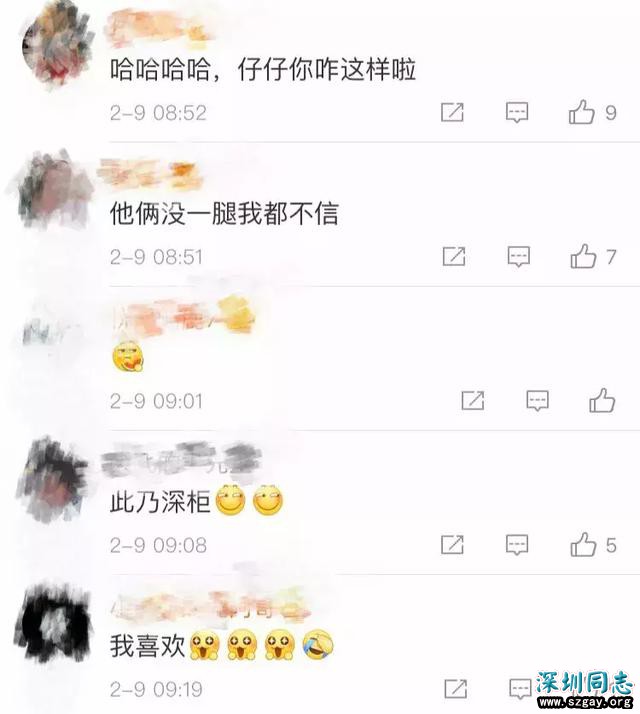Like the comment "此乃深柜"
640x714 pixels.
point(583,545)
